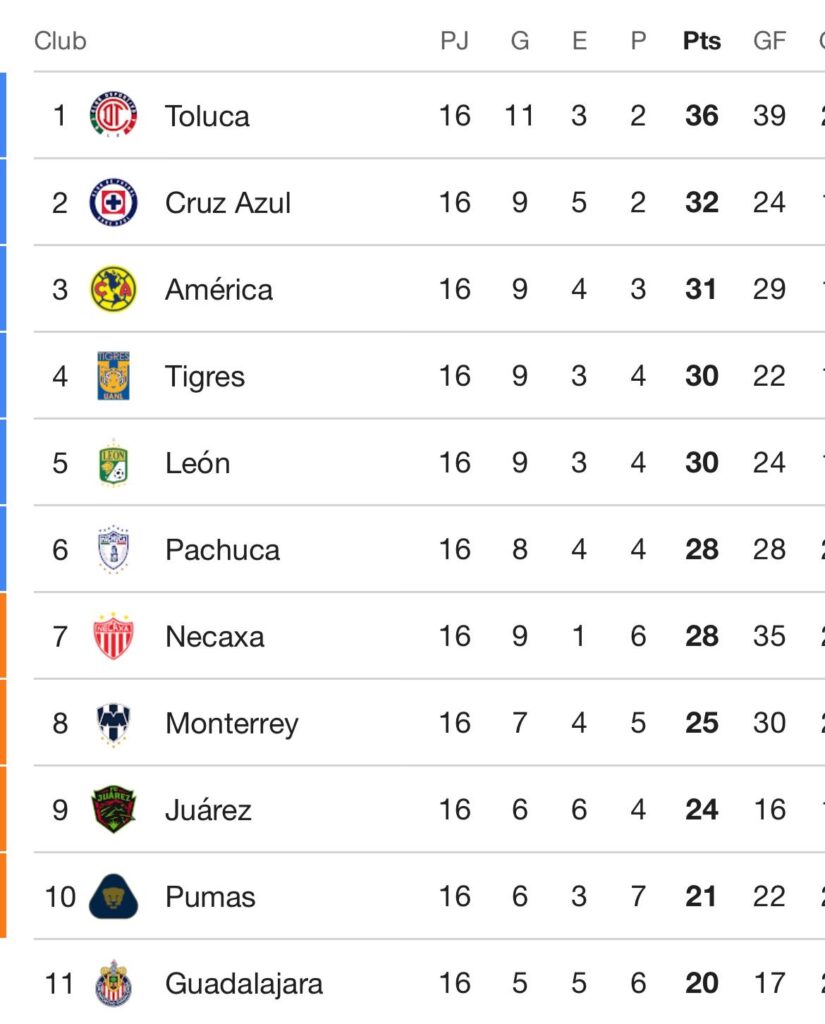Open the Cruz Azul team row
This screenshot has width=825, height=1024.
point(227,203)
